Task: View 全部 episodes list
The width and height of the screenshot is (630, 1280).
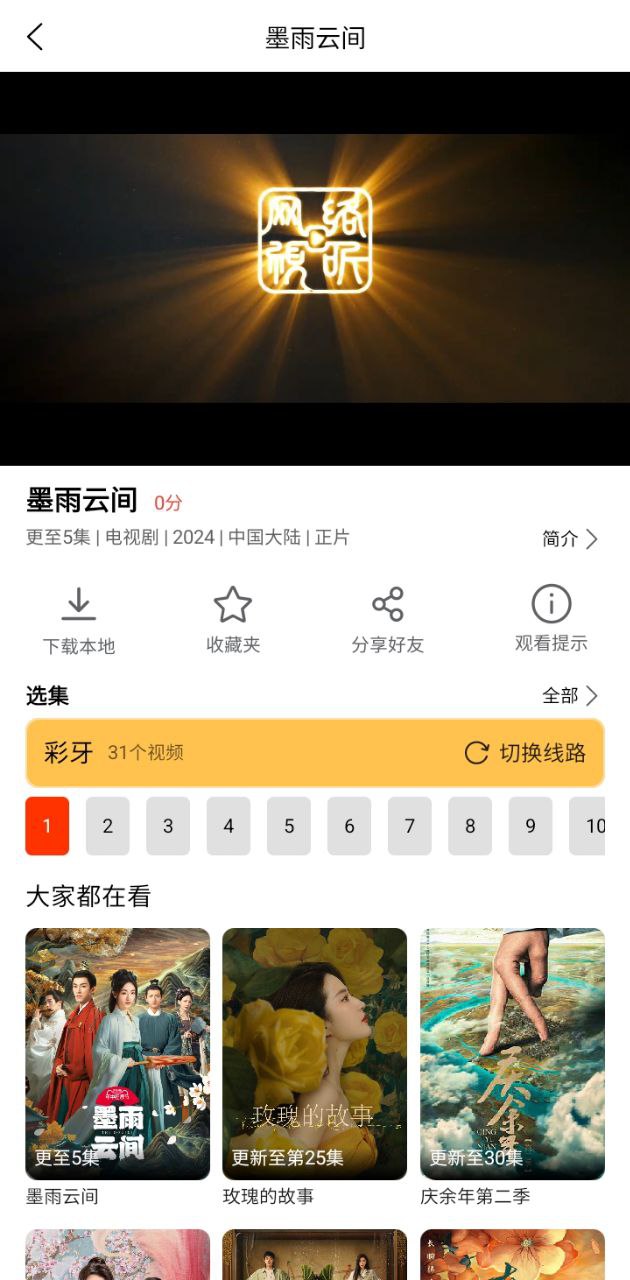Action: 570,695
